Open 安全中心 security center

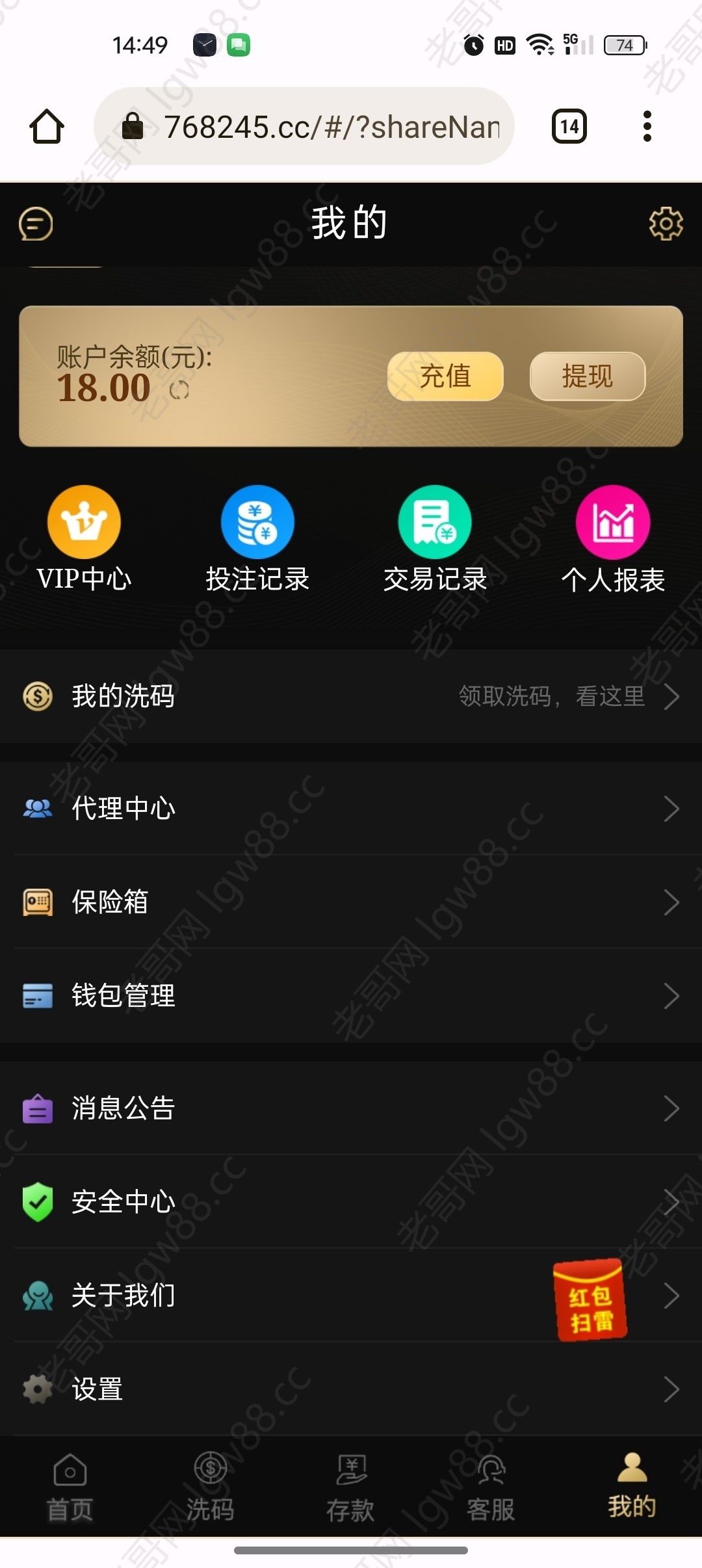[351, 1202]
